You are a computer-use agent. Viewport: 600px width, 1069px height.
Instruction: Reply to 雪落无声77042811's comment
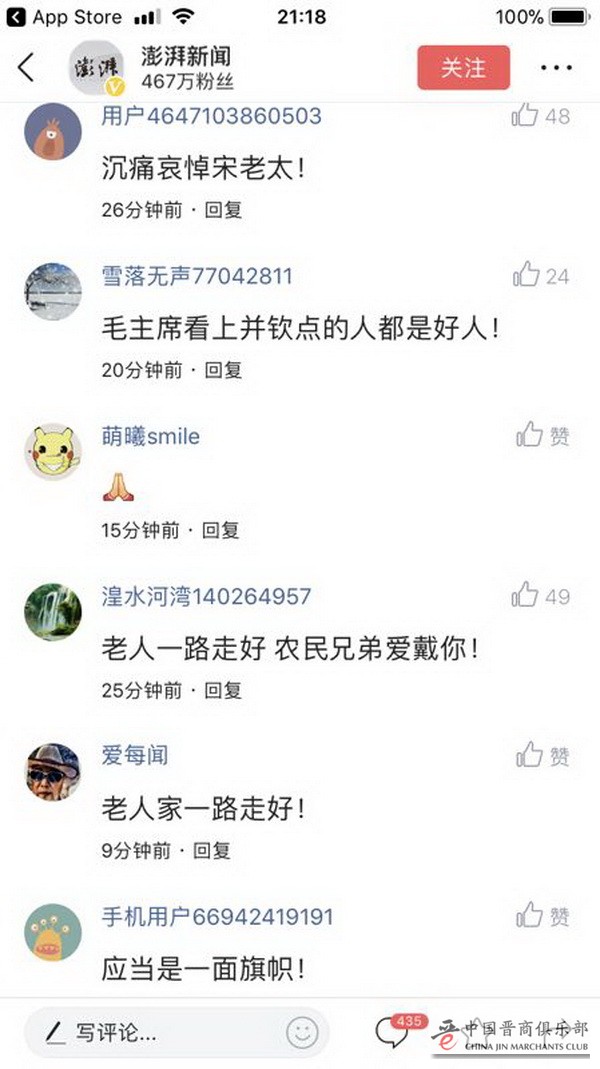tap(224, 370)
